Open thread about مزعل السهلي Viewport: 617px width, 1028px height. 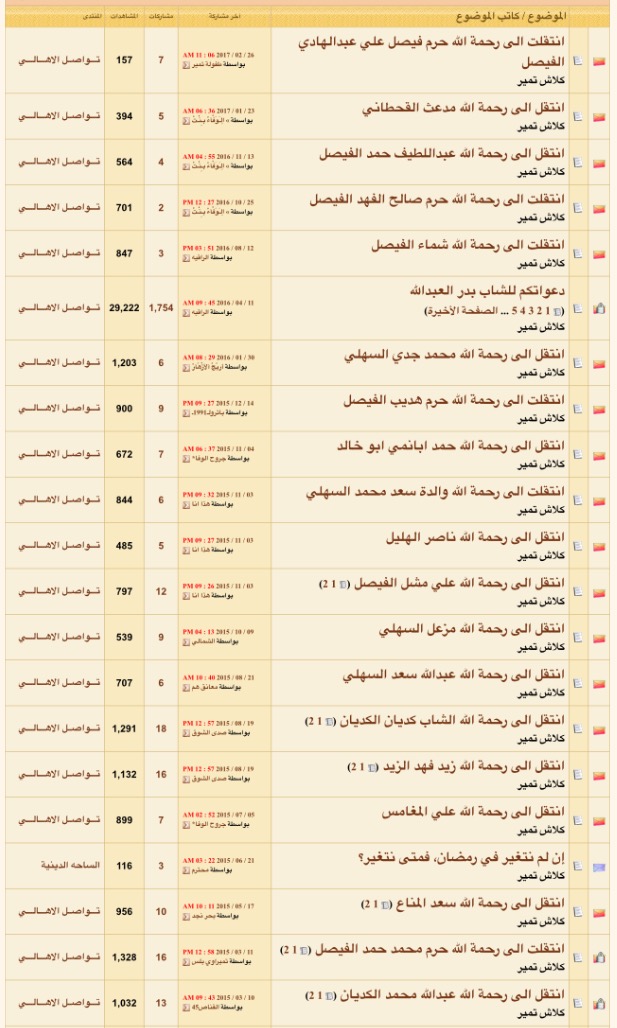coord(471,629)
